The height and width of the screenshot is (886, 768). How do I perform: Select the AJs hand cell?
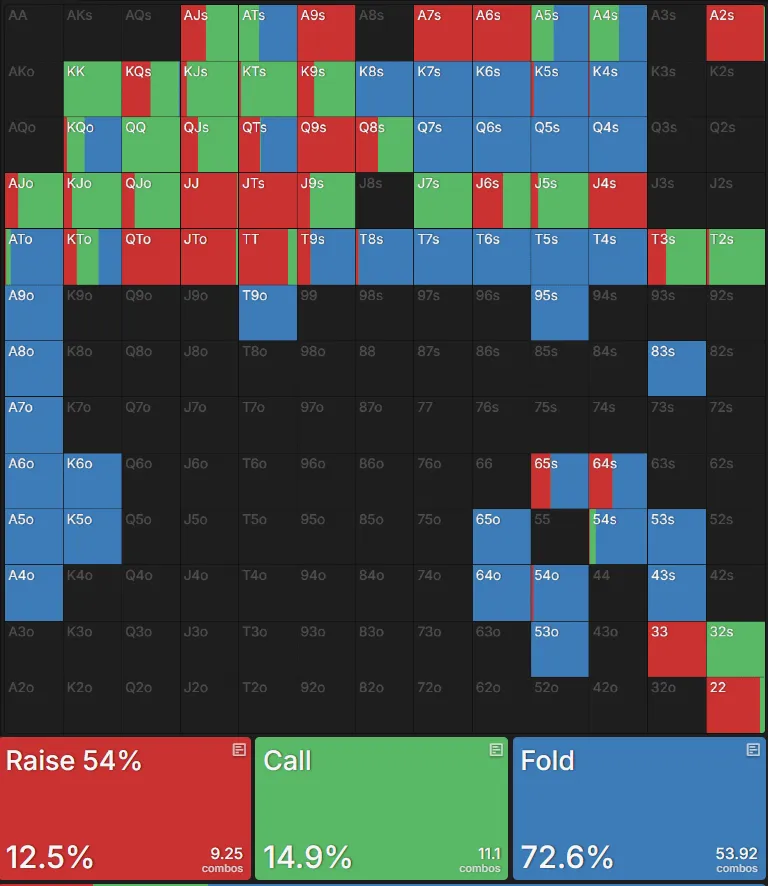(x=209, y=33)
